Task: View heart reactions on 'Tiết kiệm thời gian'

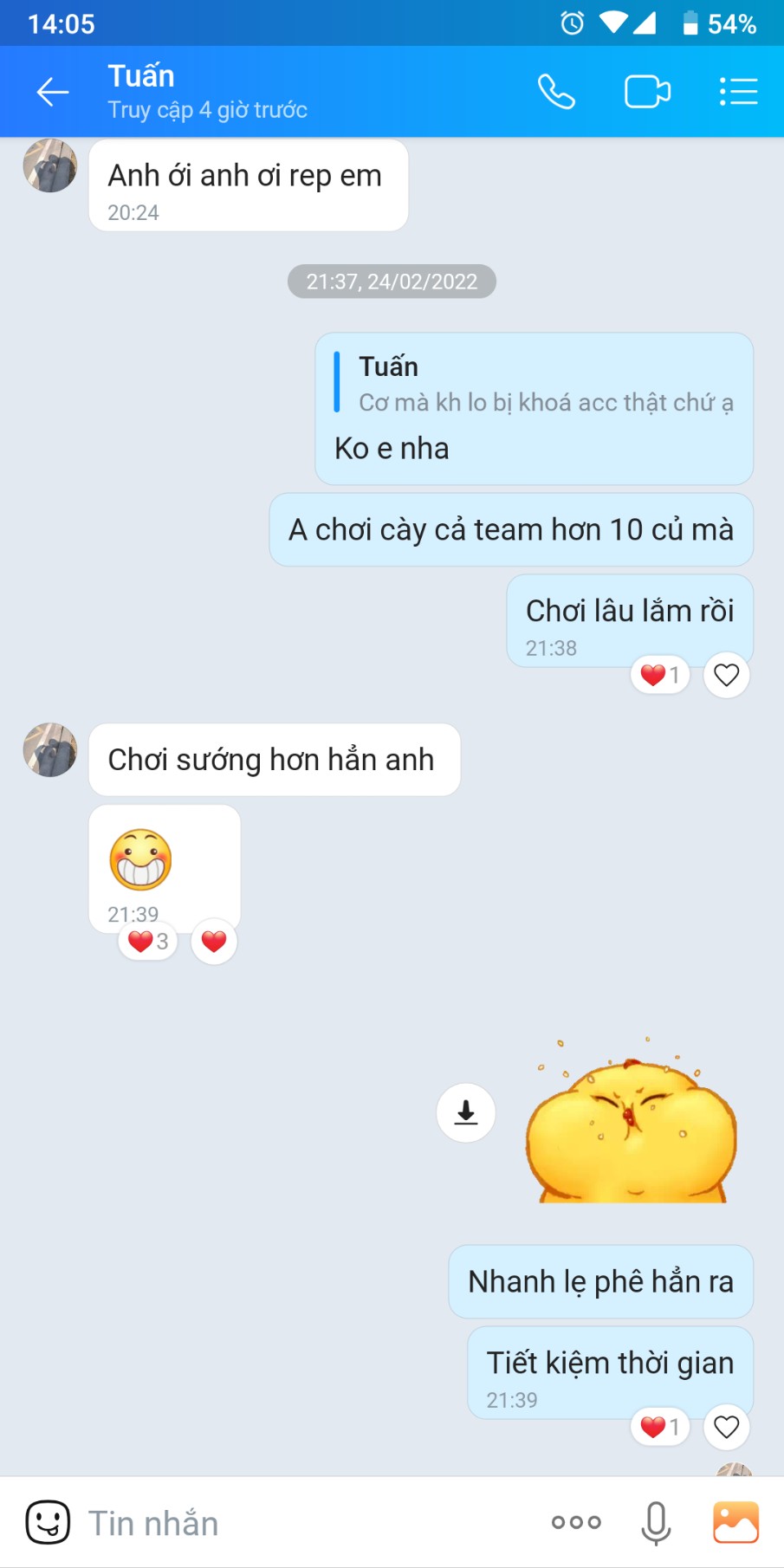Action: [661, 1427]
